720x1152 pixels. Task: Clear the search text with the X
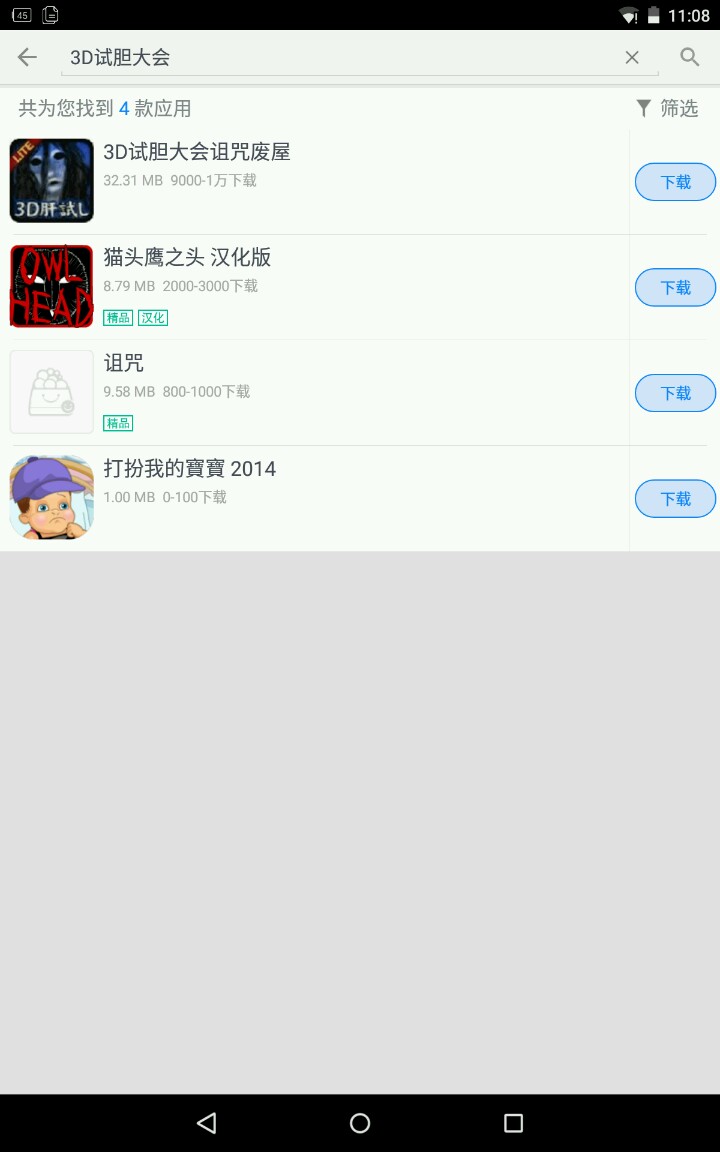(632, 58)
